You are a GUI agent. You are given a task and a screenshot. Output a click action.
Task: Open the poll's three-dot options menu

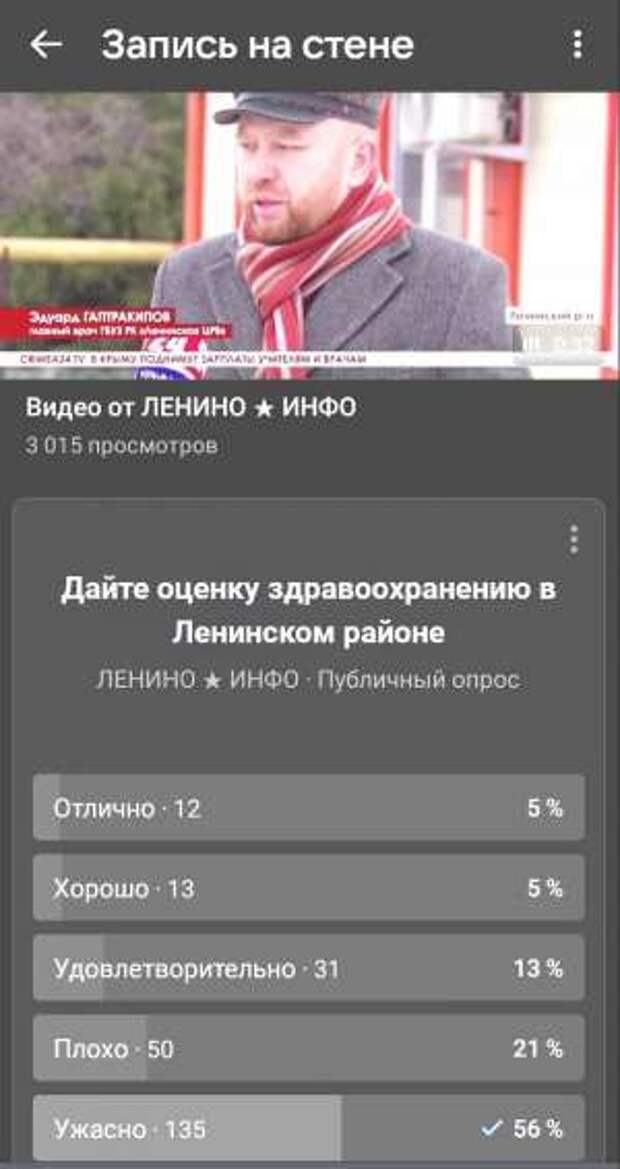(x=574, y=539)
